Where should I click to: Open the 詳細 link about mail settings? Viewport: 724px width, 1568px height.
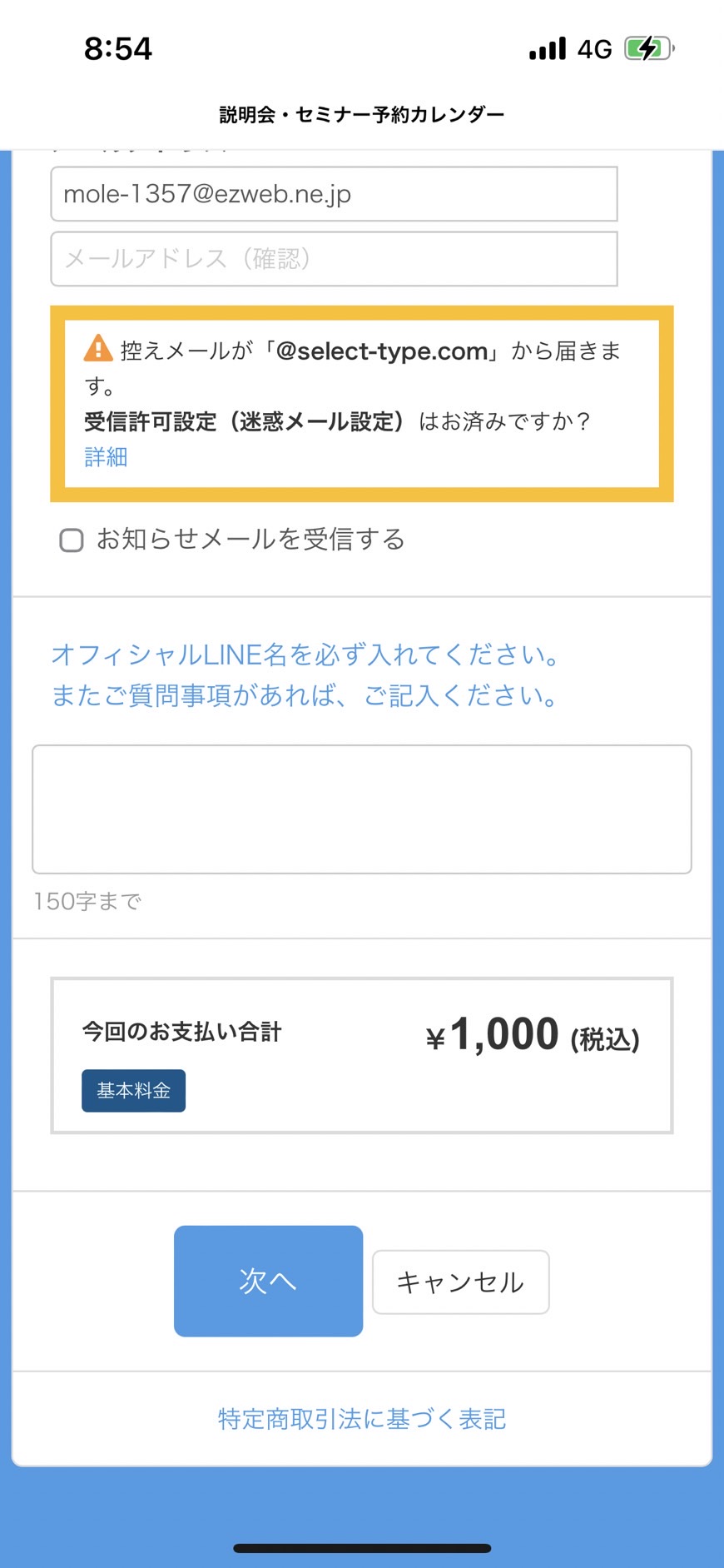click(x=106, y=457)
